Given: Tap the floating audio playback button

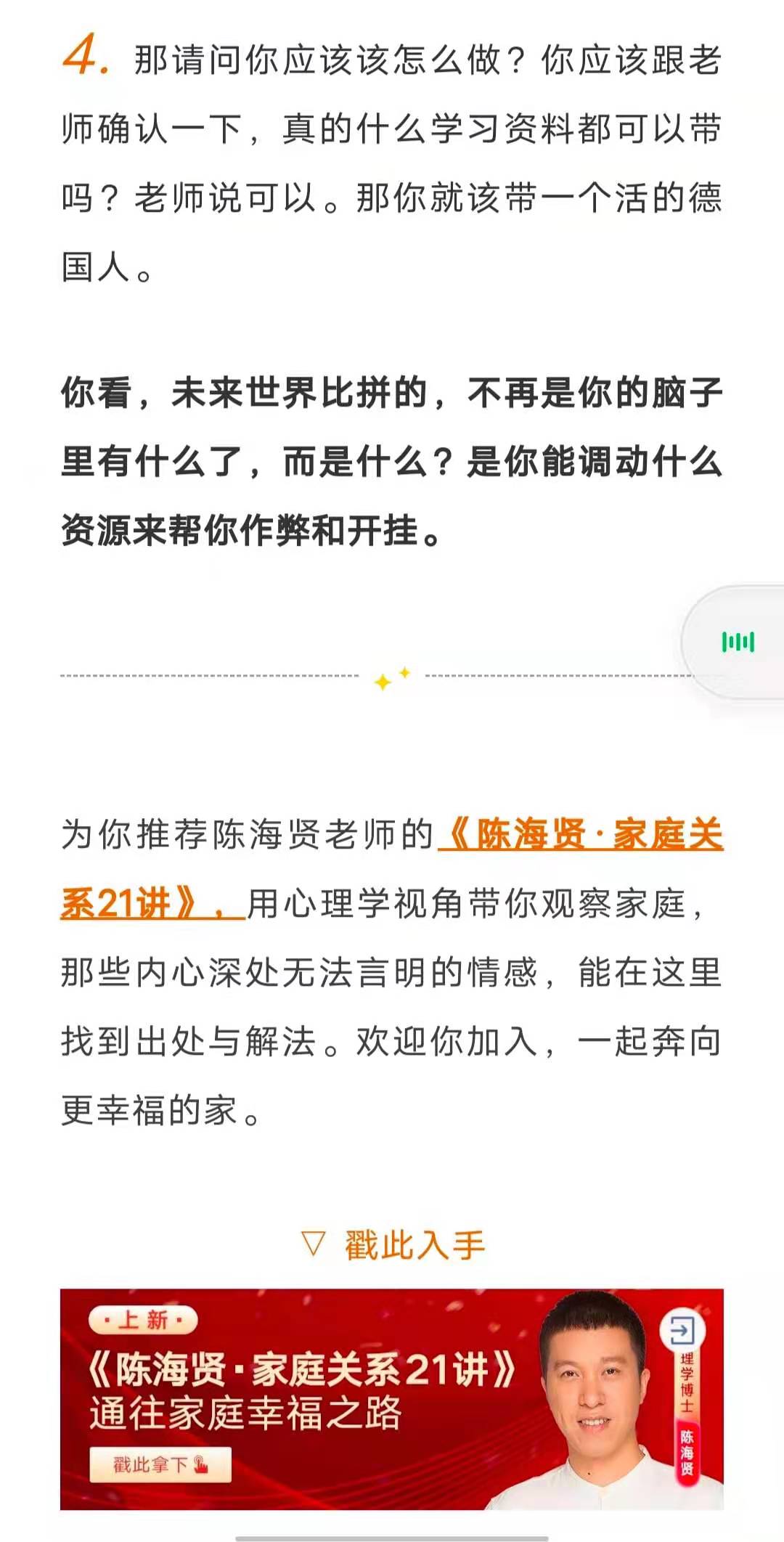Looking at the screenshot, I should tap(738, 642).
